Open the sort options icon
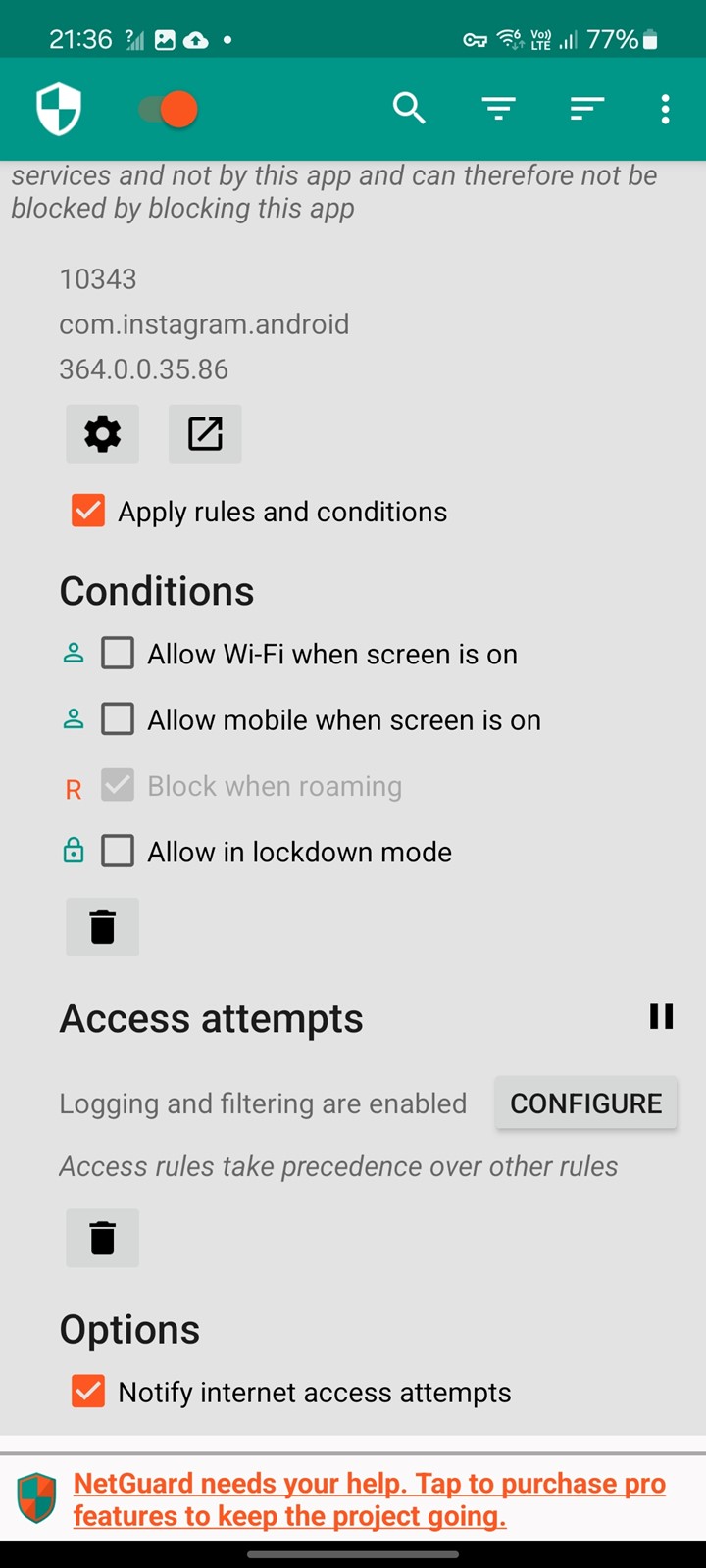The width and height of the screenshot is (706, 1568). tap(586, 108)
